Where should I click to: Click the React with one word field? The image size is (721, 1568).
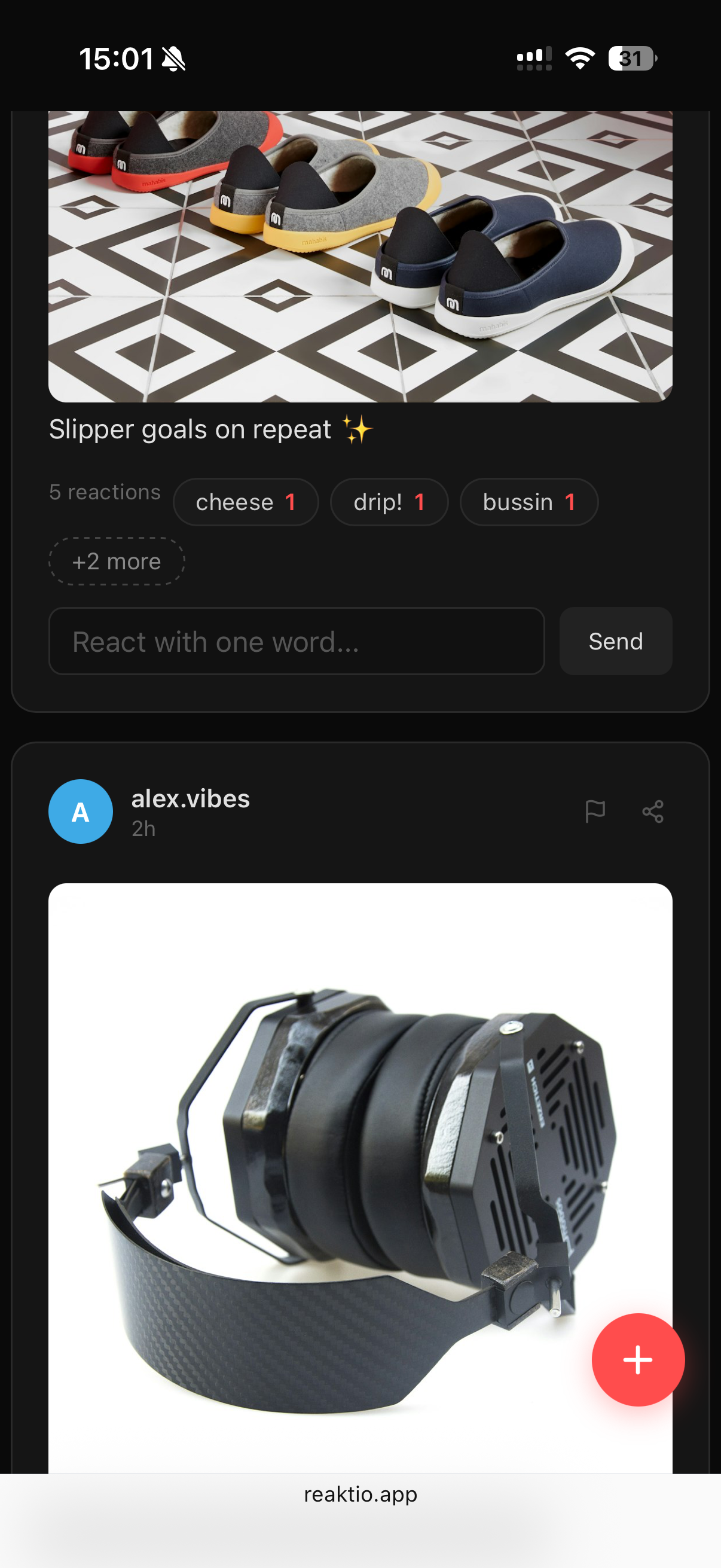297,641
